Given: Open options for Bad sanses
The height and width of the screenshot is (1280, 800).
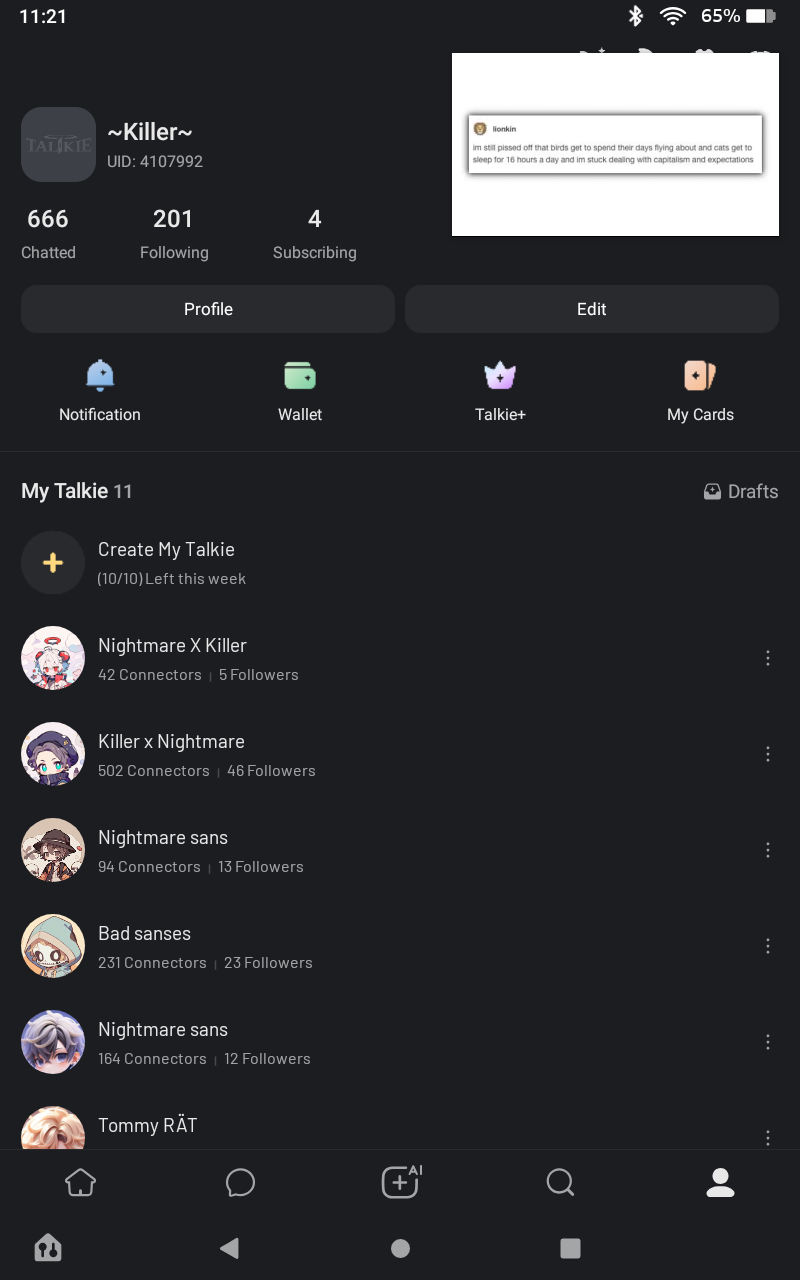Looking at the screenshot, I should pos(768,946).
